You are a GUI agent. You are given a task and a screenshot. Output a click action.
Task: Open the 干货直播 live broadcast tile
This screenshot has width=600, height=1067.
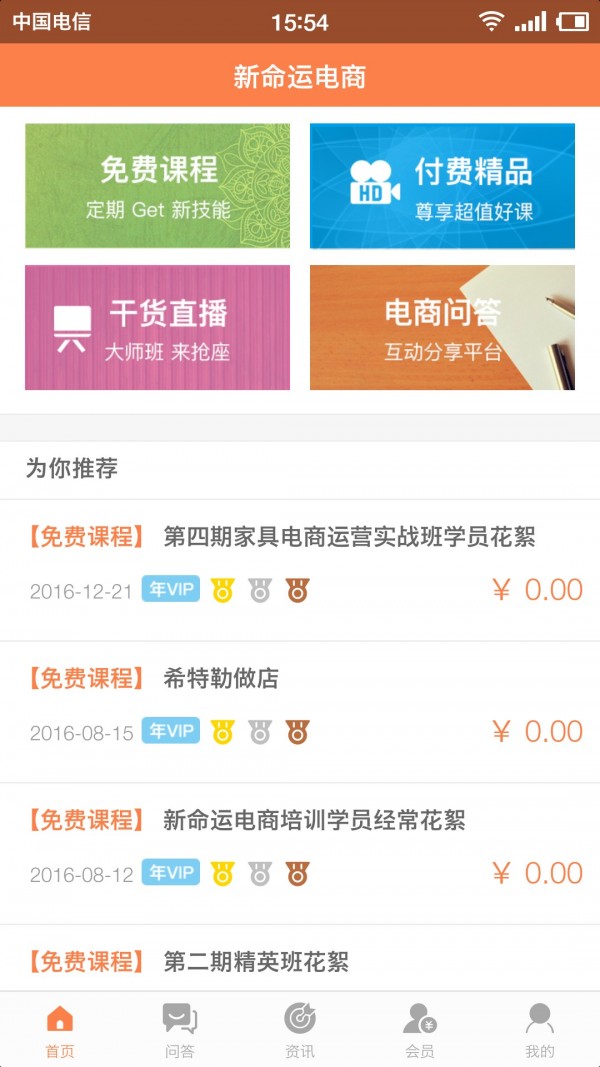point(157,327)
